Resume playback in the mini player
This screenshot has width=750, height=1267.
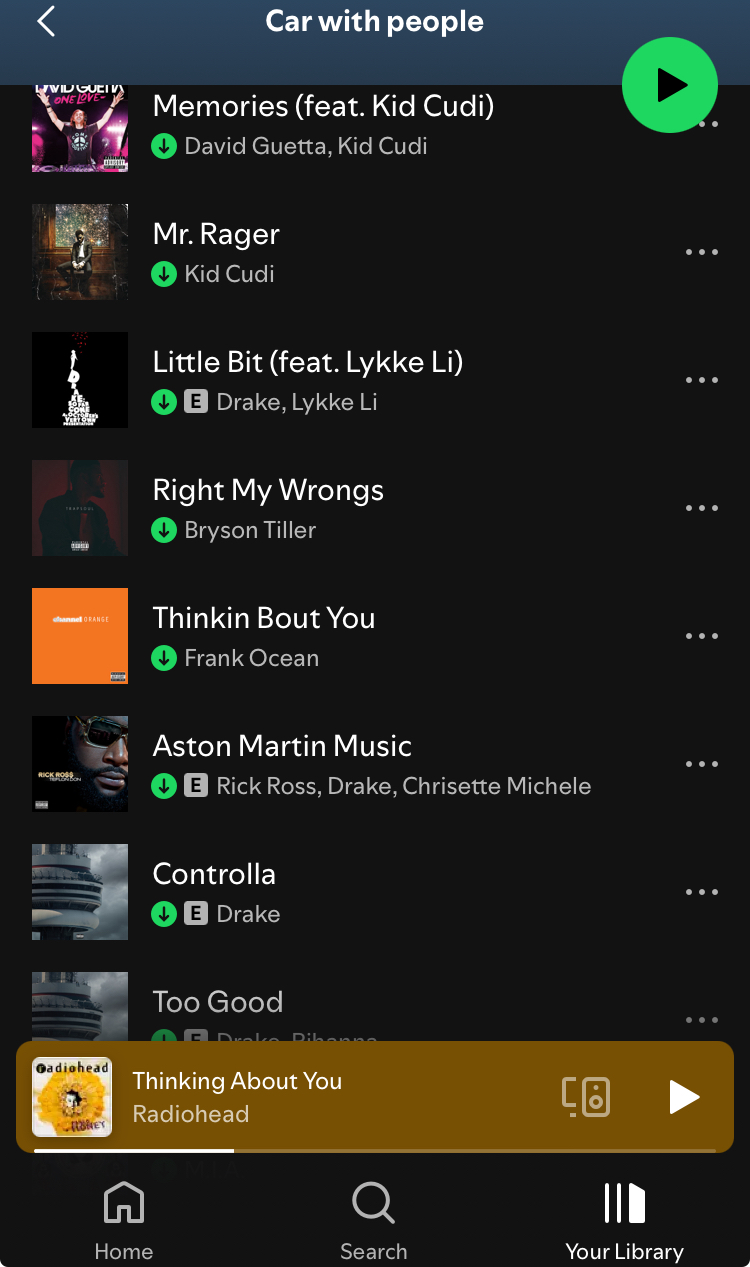pos(684,1097)
